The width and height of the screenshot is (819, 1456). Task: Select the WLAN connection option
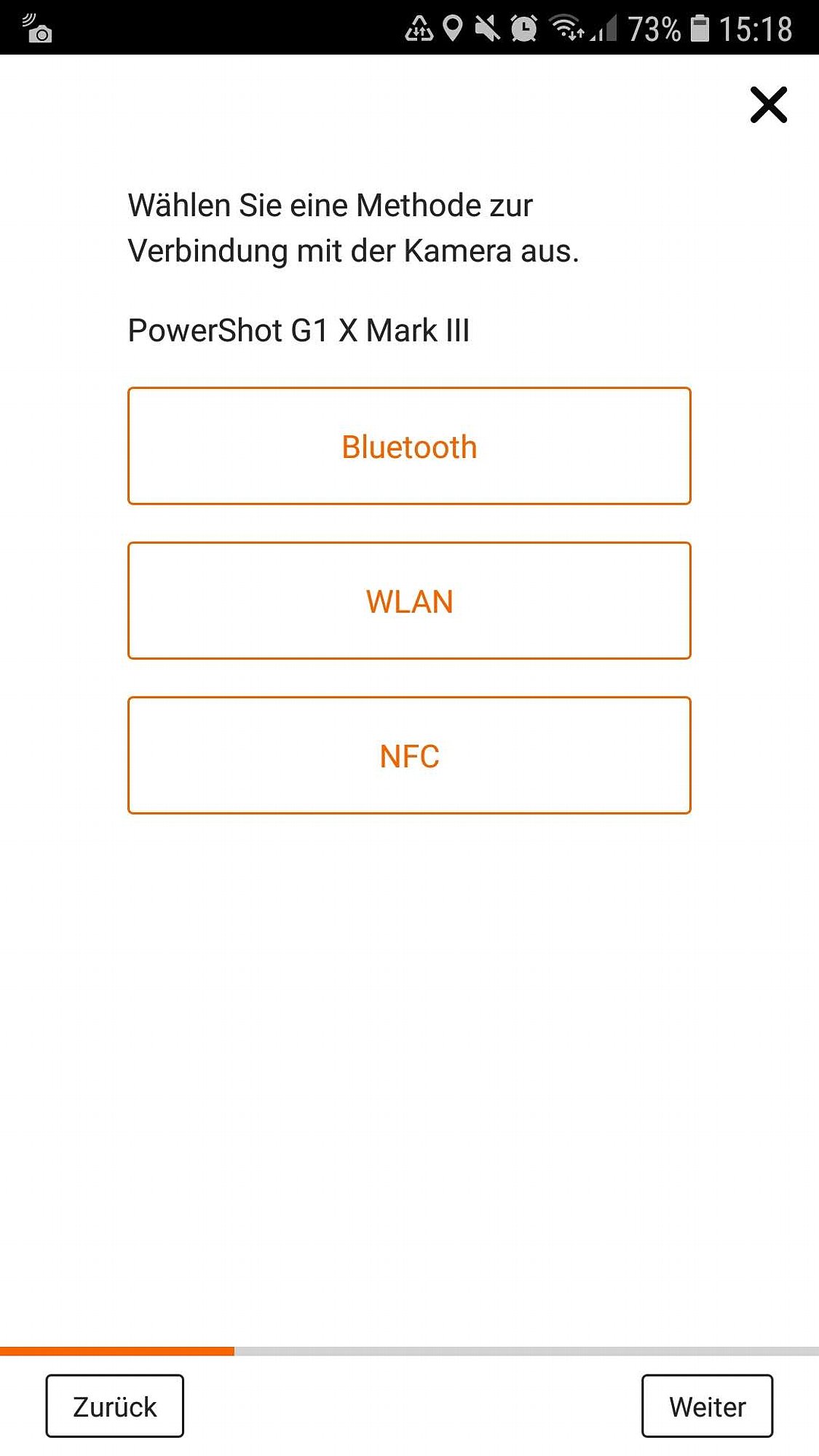409,601
